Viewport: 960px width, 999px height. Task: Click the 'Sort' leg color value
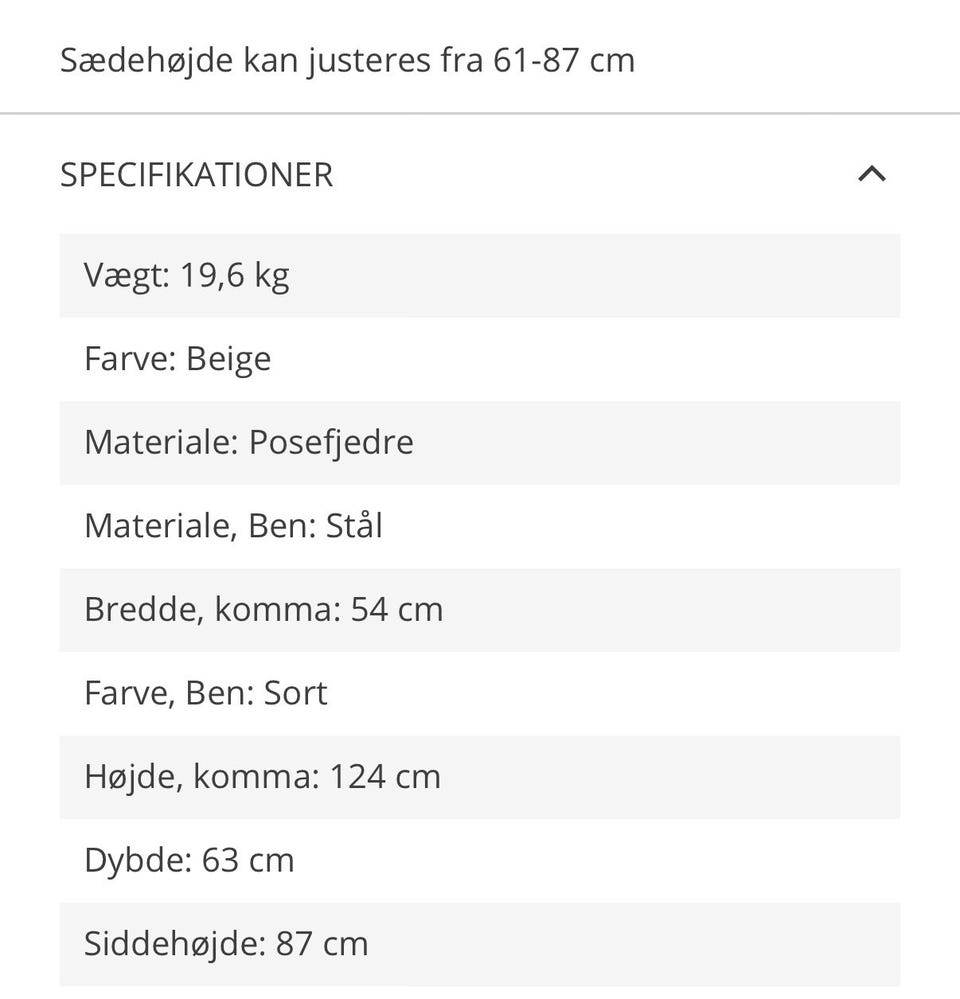pos(296,692)
